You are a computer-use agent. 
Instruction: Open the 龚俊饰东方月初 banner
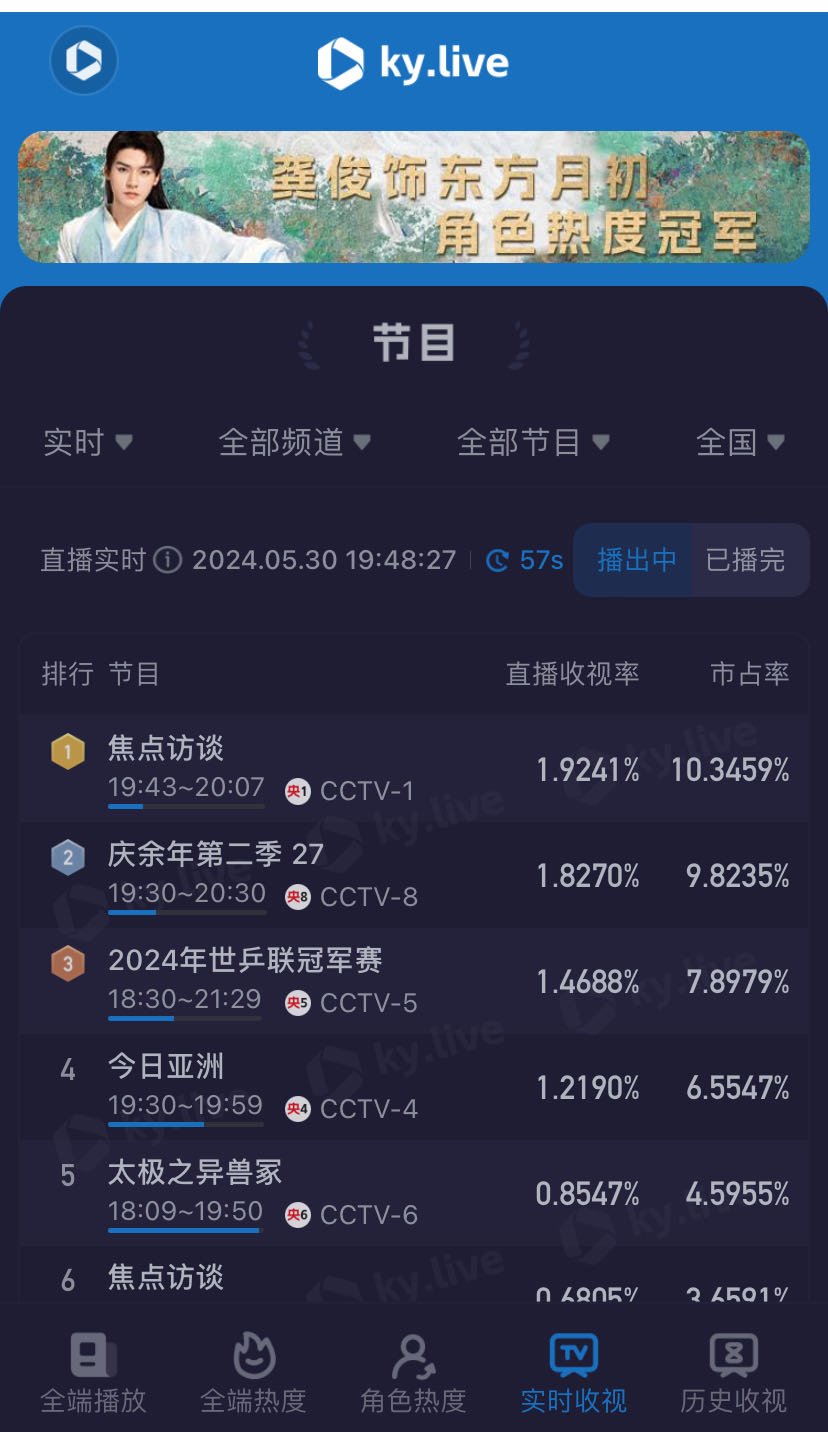pyautogui.click(x=413, y=197)
